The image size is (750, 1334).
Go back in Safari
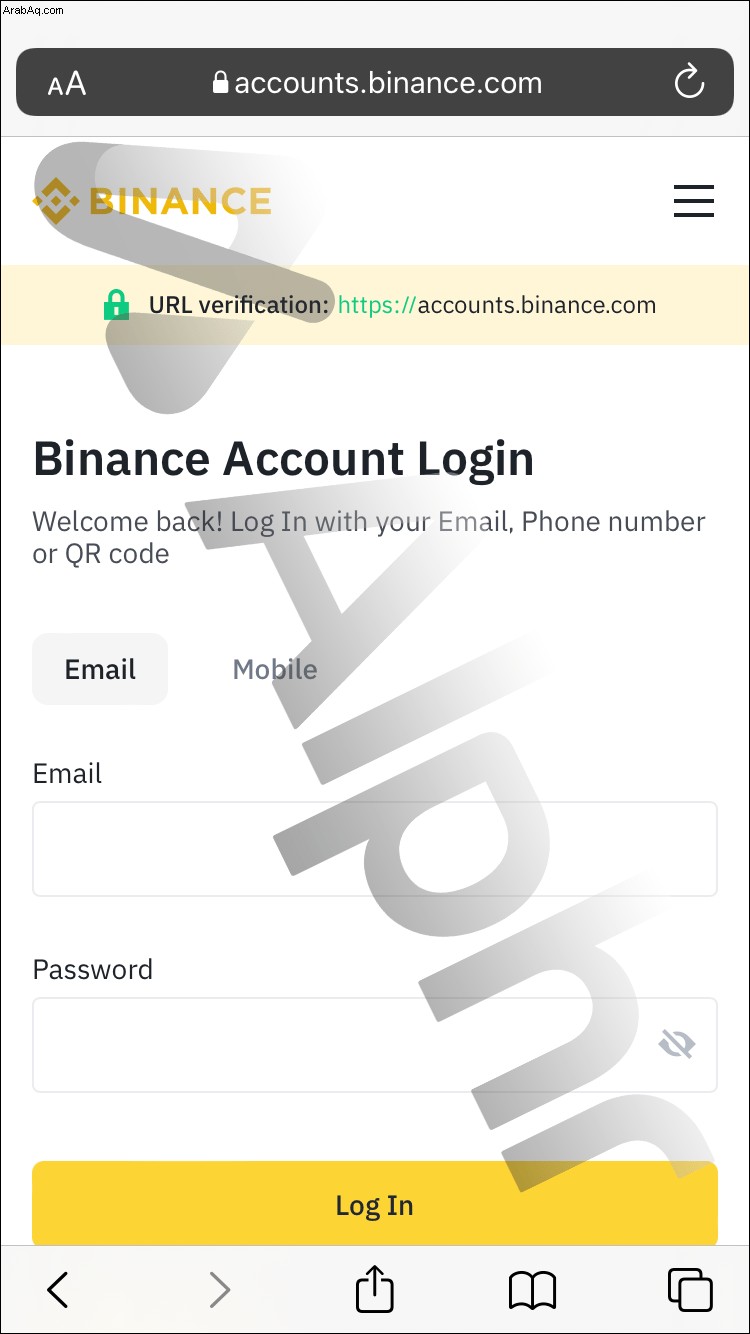pos(58,1290)
